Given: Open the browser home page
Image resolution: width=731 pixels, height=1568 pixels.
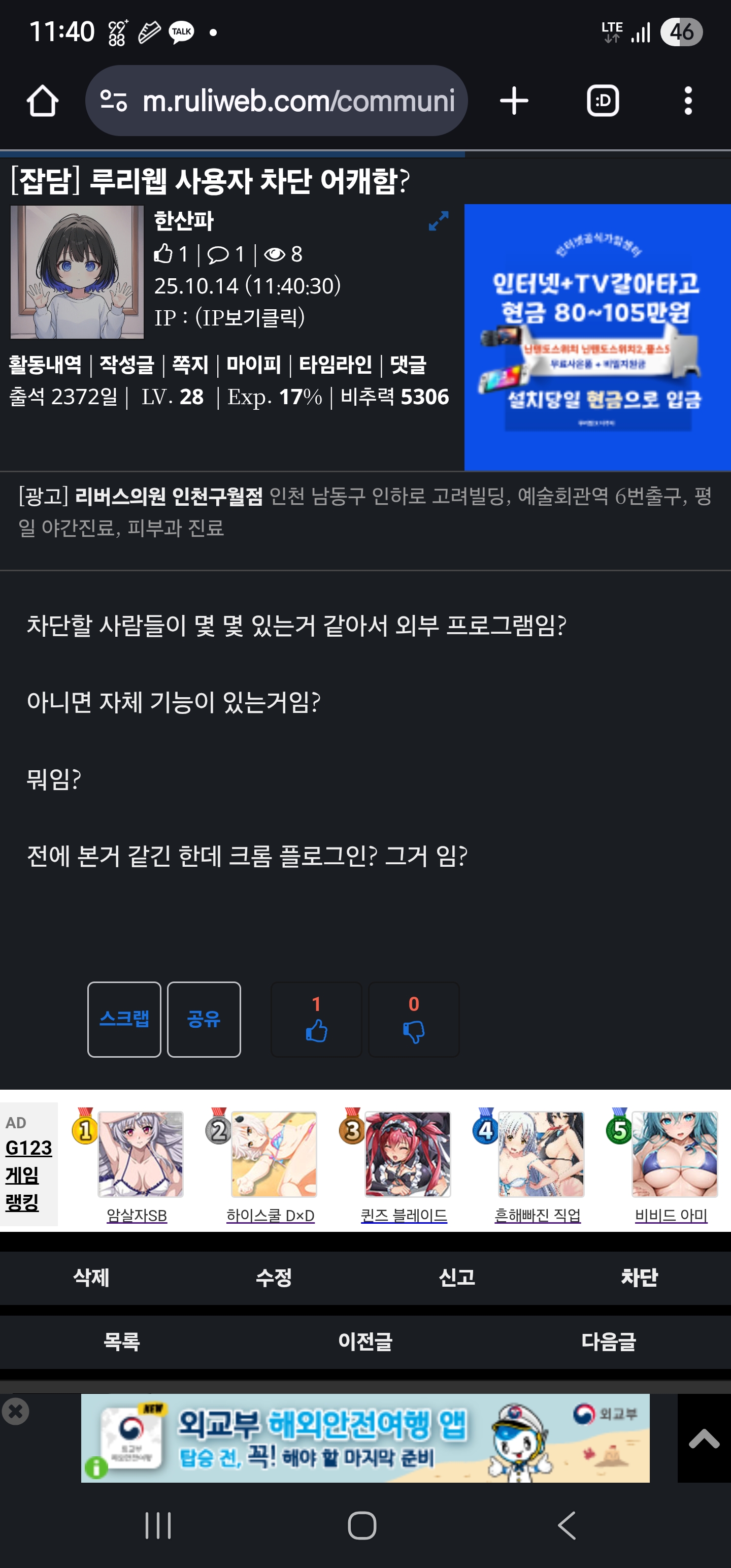Looking at the screenshot, I should 42,101.
